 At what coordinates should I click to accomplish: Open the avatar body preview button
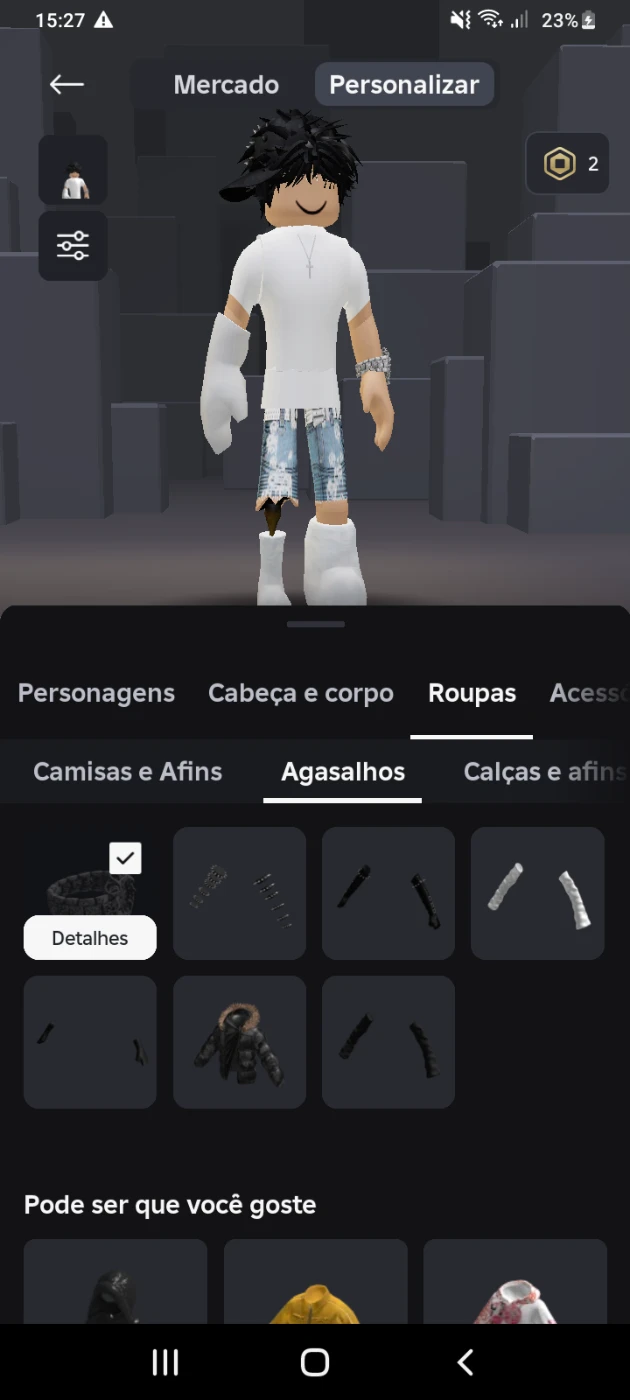73,170
